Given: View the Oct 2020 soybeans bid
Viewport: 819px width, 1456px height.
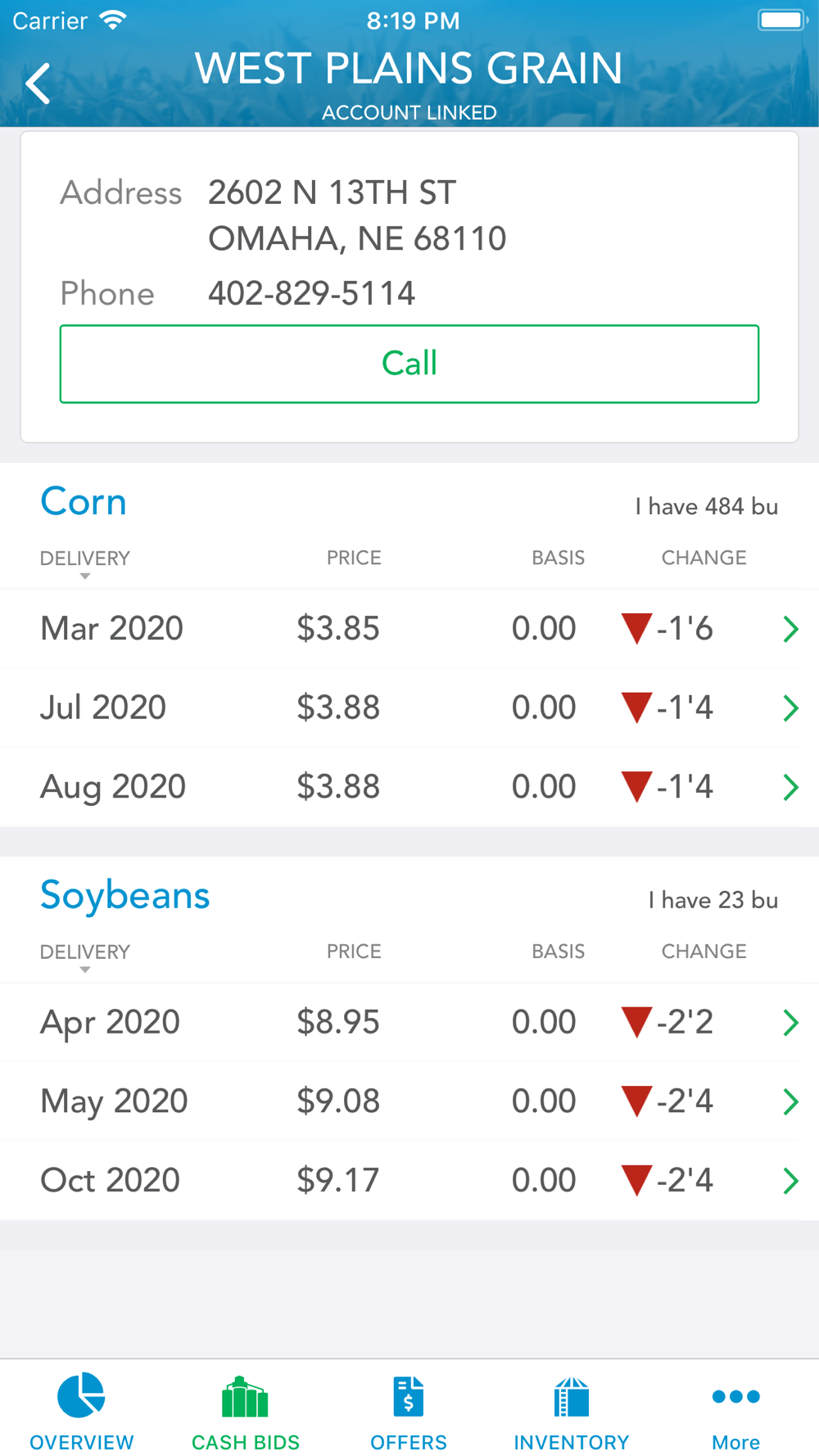Looking at the screenshot, I should pyautogui.click(x=409, y=1180).
